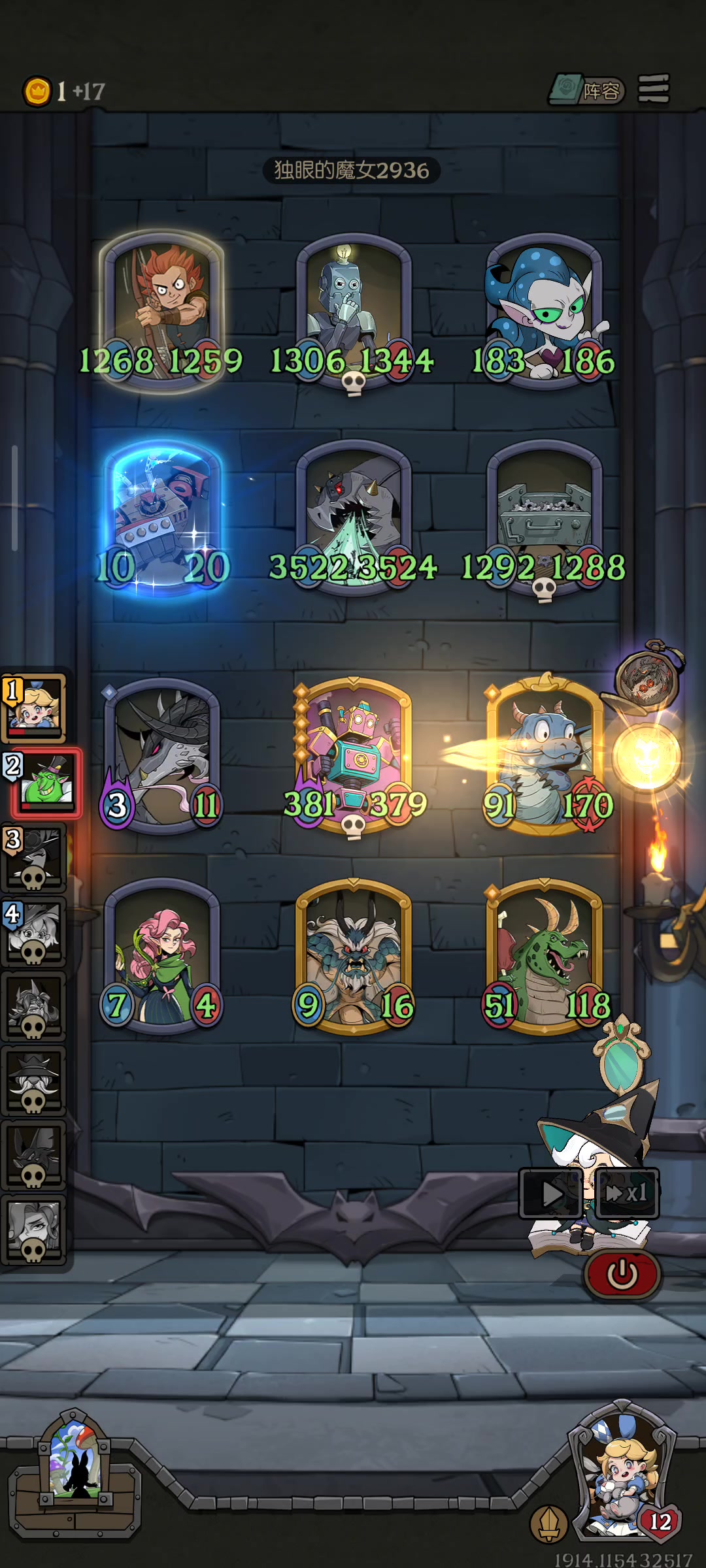Select the black dragon card 3 11
Image resolution: width=706 pixels, height=1568 pixels.
coord(161,755)
